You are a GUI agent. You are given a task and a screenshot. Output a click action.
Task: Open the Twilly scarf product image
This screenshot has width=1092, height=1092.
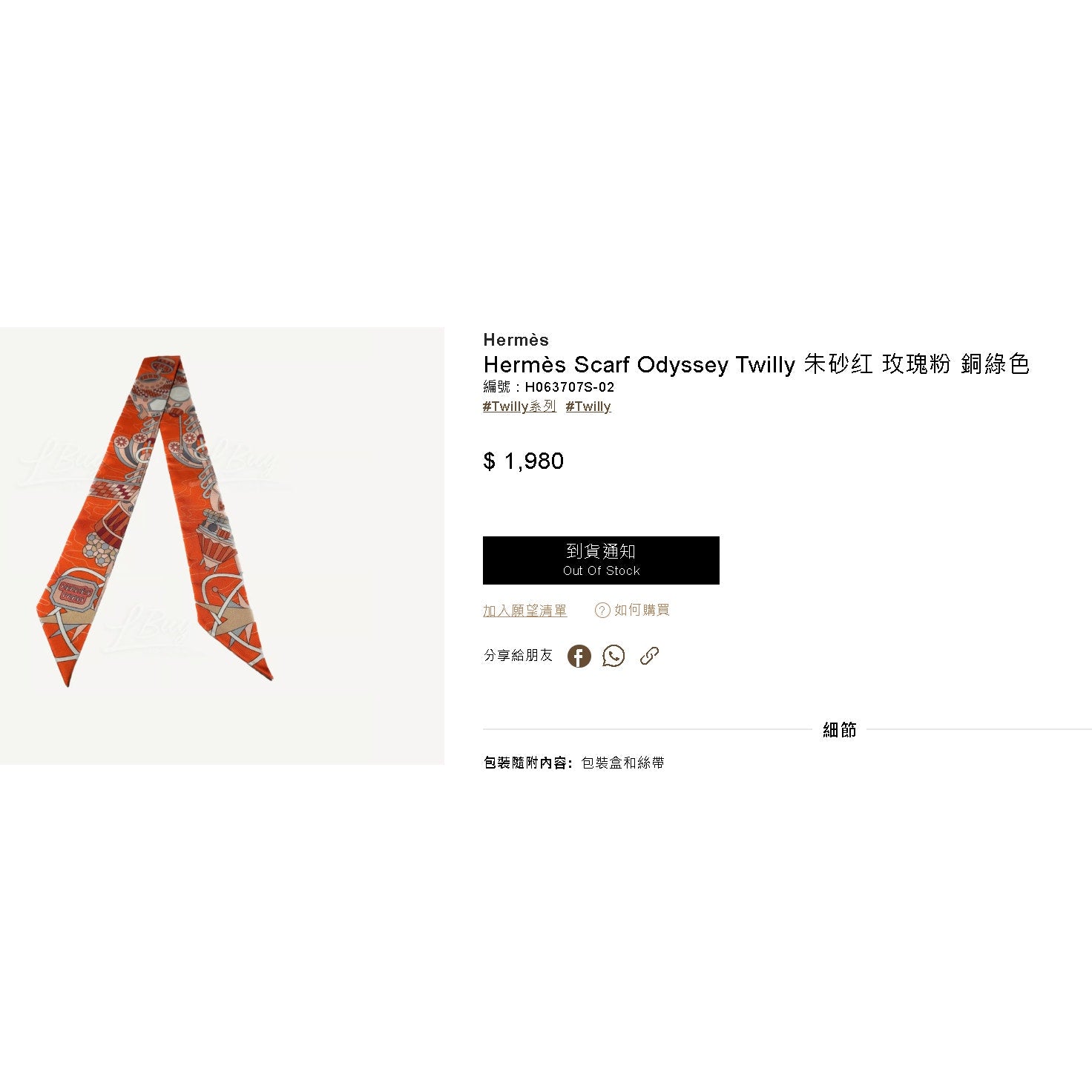pyautogui.click(x=222, y=545)
